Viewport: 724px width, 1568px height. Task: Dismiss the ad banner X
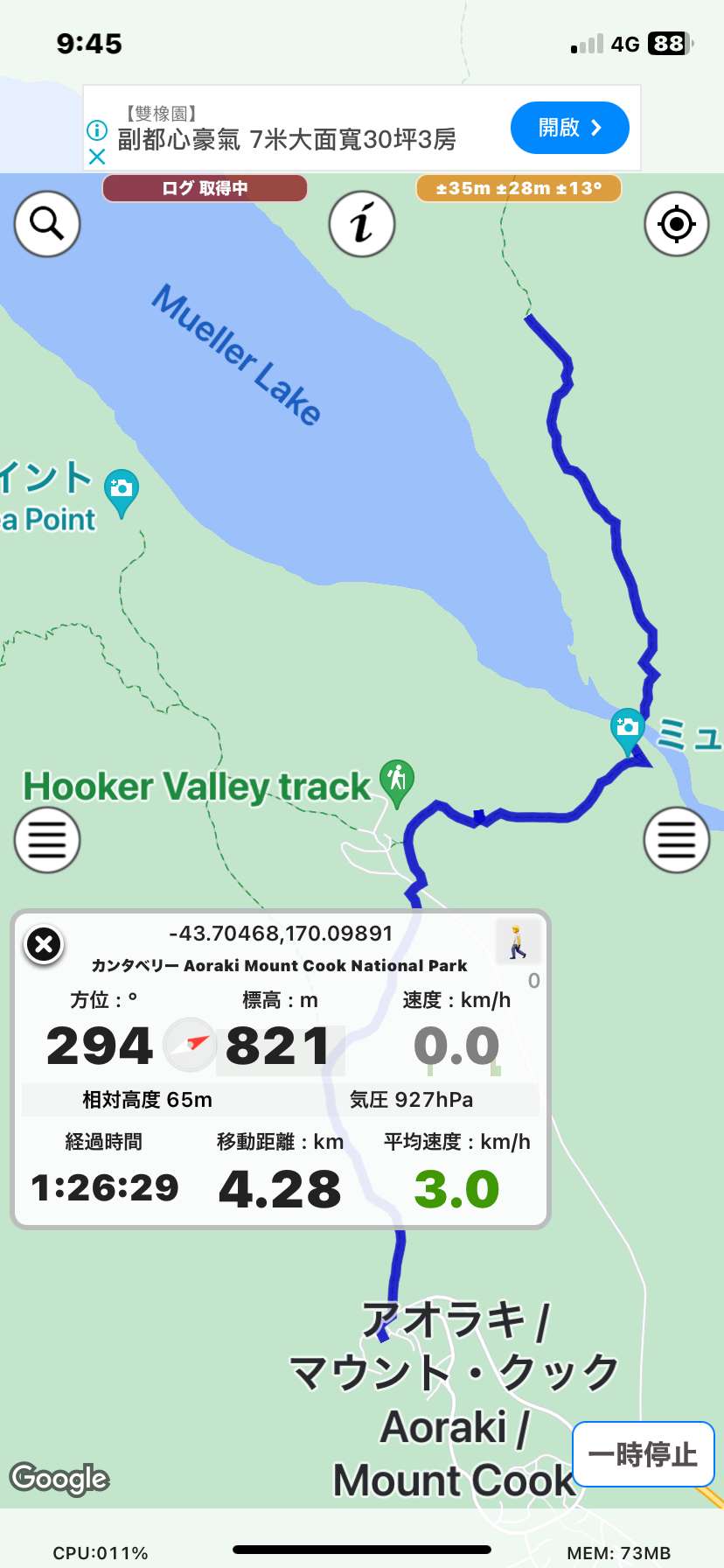[97, 157]
